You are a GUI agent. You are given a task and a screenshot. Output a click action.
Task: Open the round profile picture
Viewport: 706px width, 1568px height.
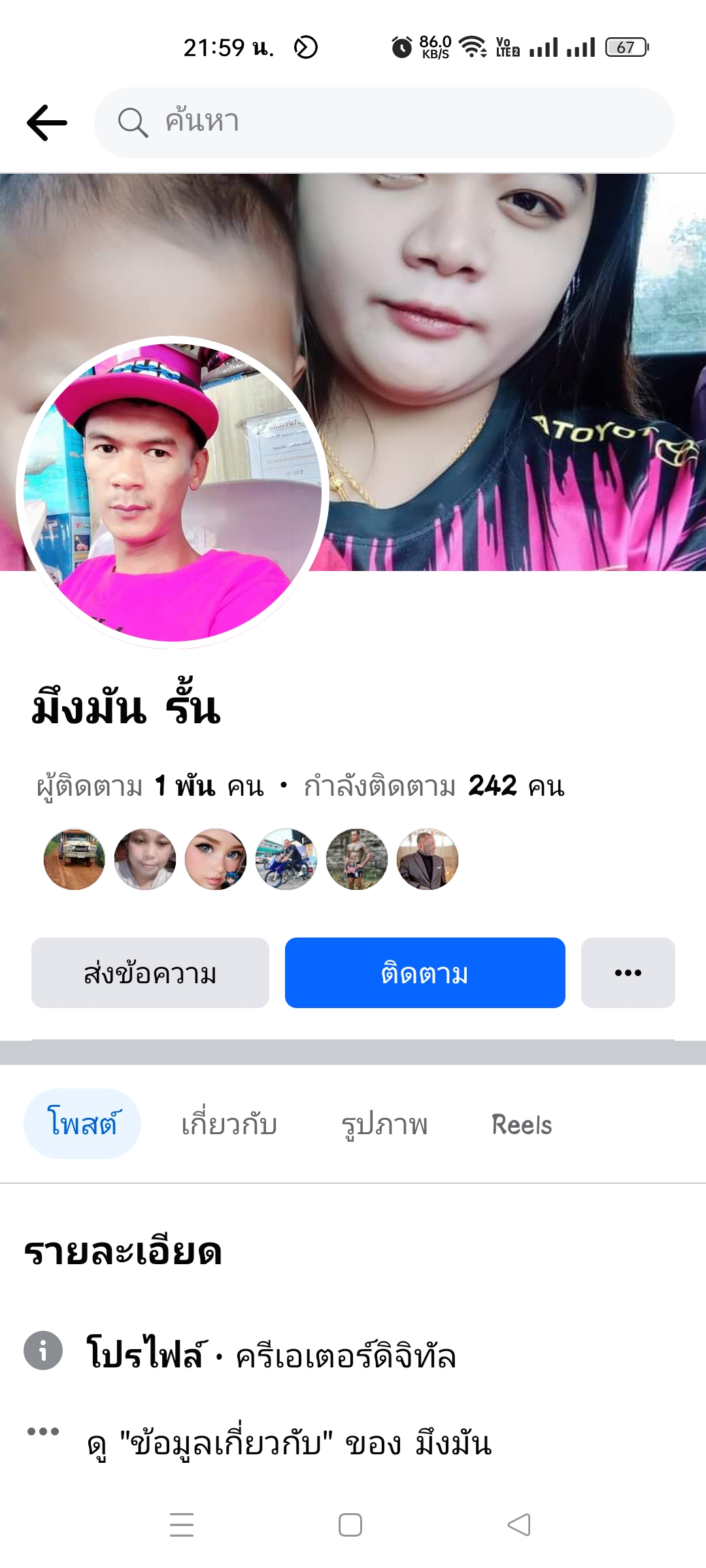(x=173, y=493)
